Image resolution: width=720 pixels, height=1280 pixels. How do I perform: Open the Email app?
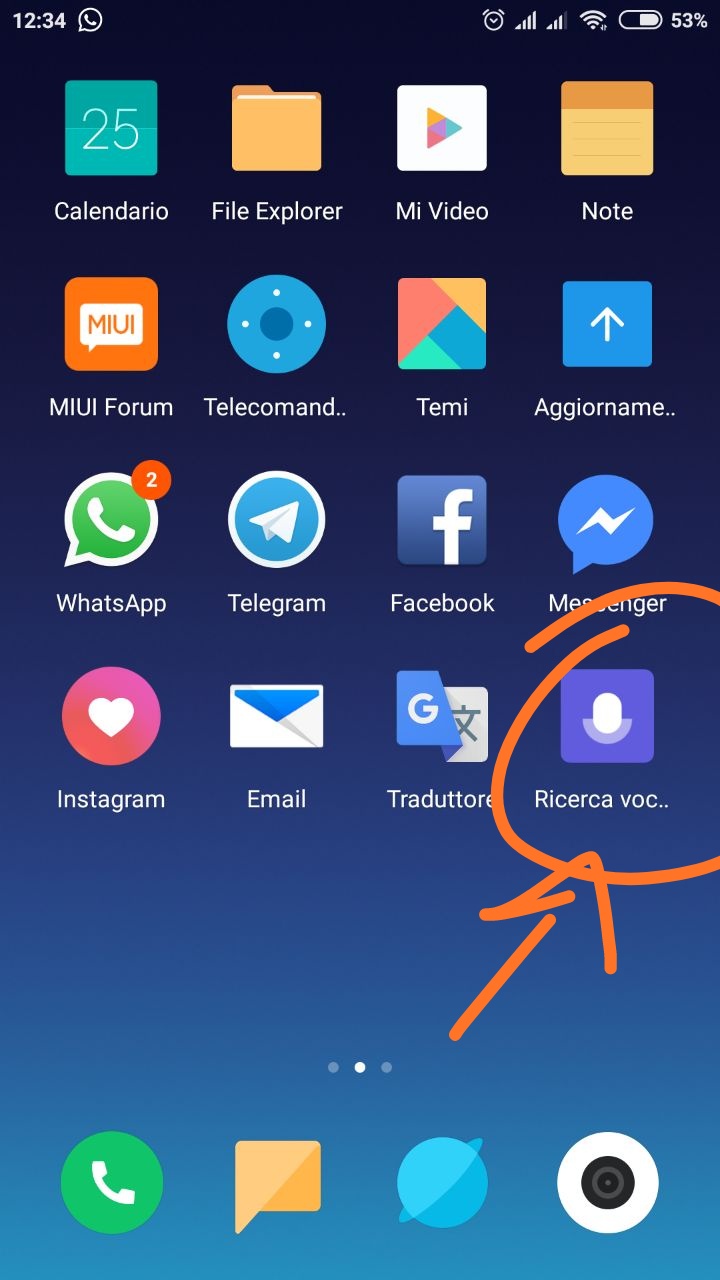(277, 716)
